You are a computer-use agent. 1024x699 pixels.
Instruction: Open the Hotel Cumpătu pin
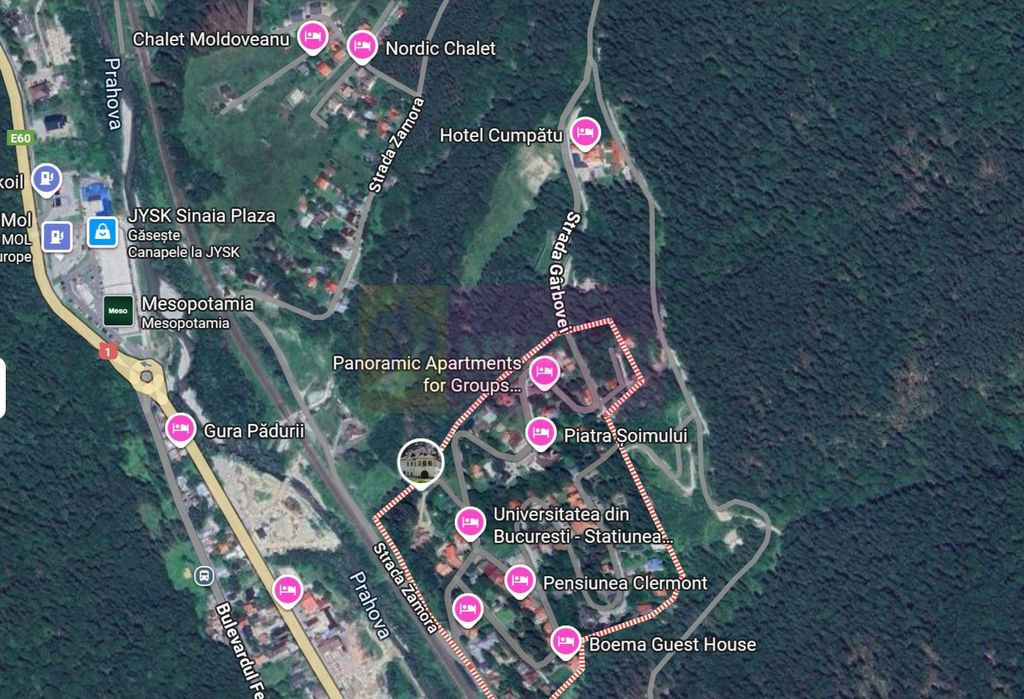(585, 132)
